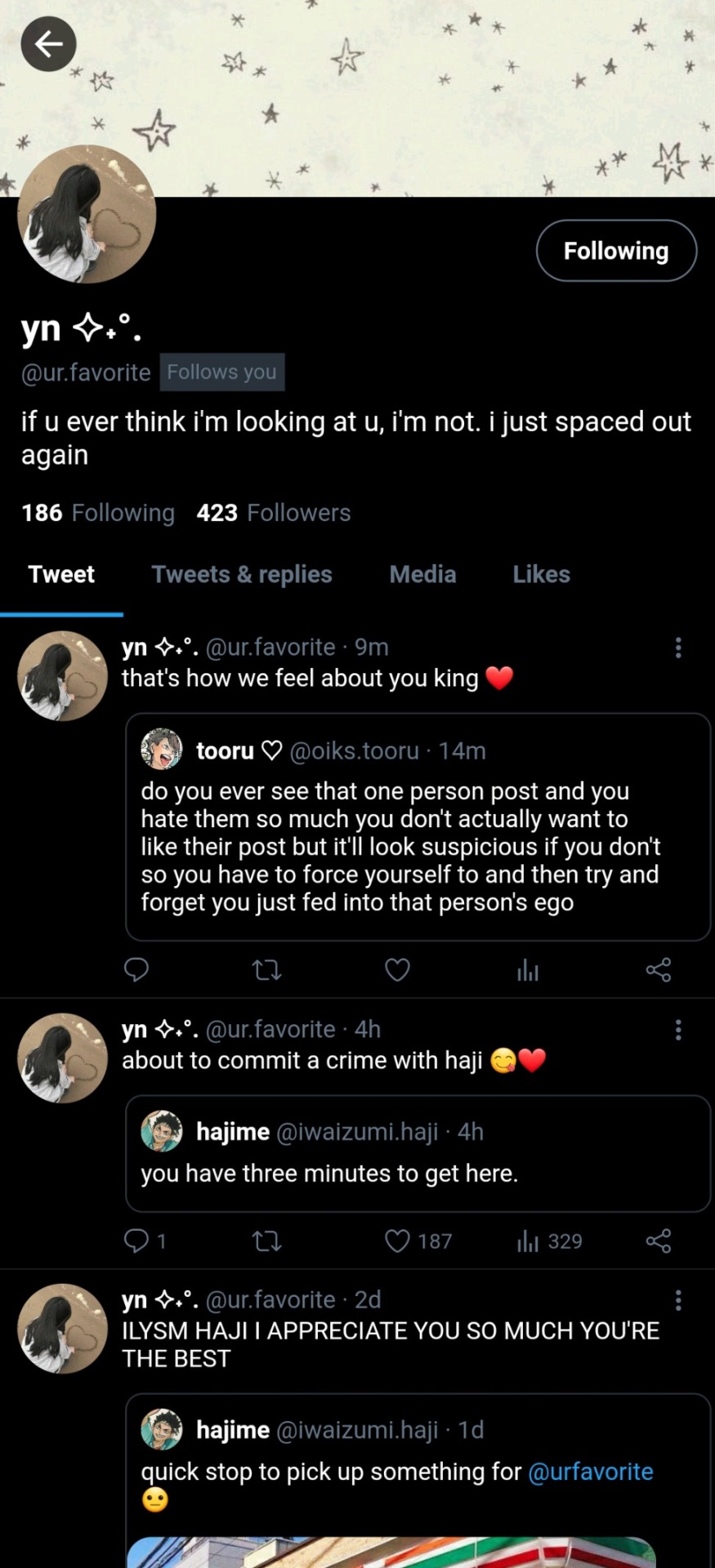This screenshot has width=715, height=1568.
Task: Open the Likes tab
Action: click(x=541, y=575)
